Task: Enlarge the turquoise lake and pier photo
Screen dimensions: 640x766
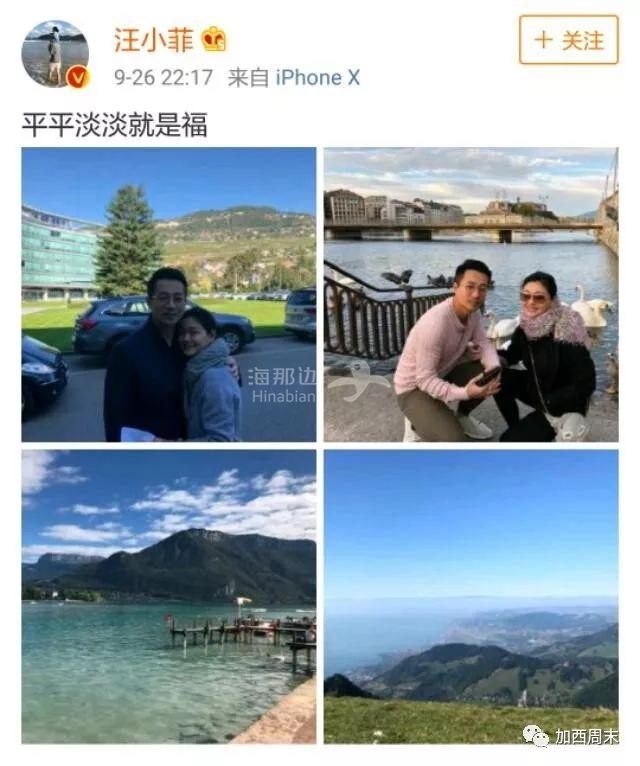Action: (169, 596)
